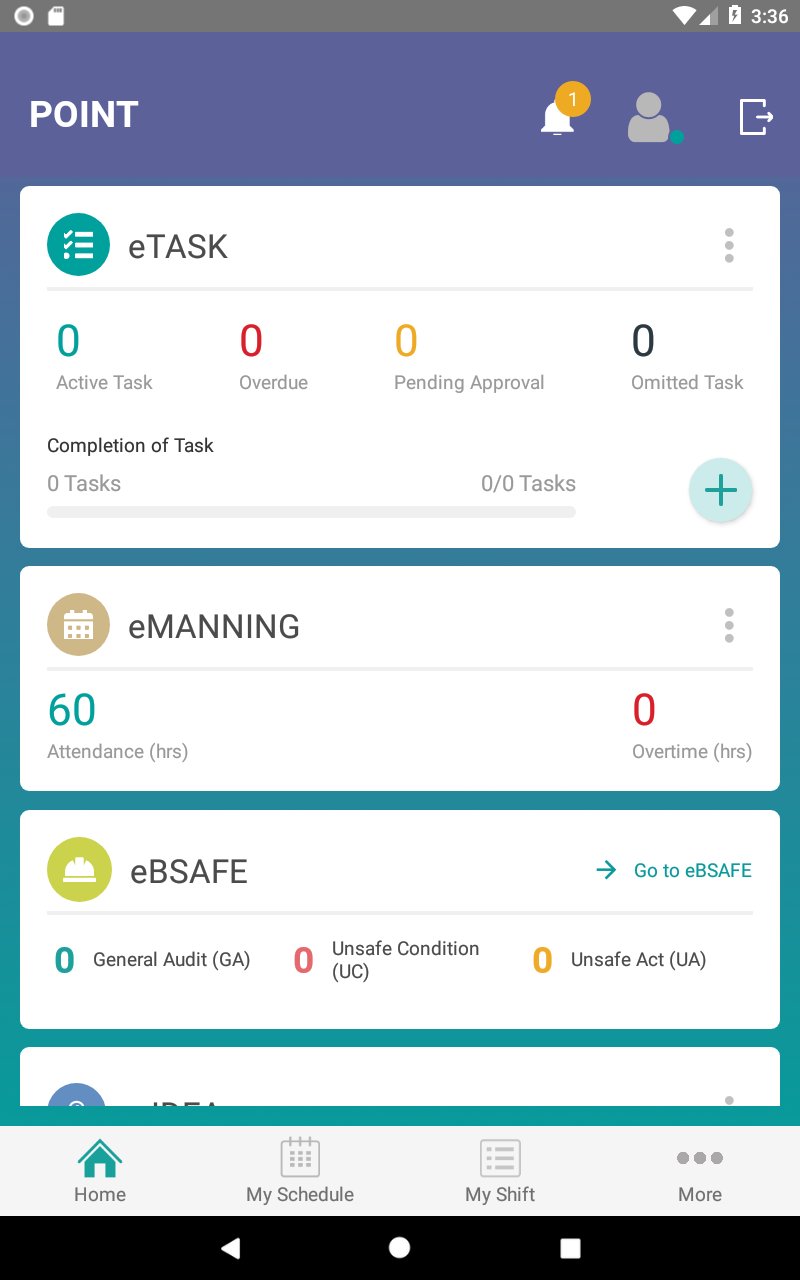Open the user profile icon
Image resolution: width=800 pixels, height=1280 pixels.
click(x=649, y=117)
